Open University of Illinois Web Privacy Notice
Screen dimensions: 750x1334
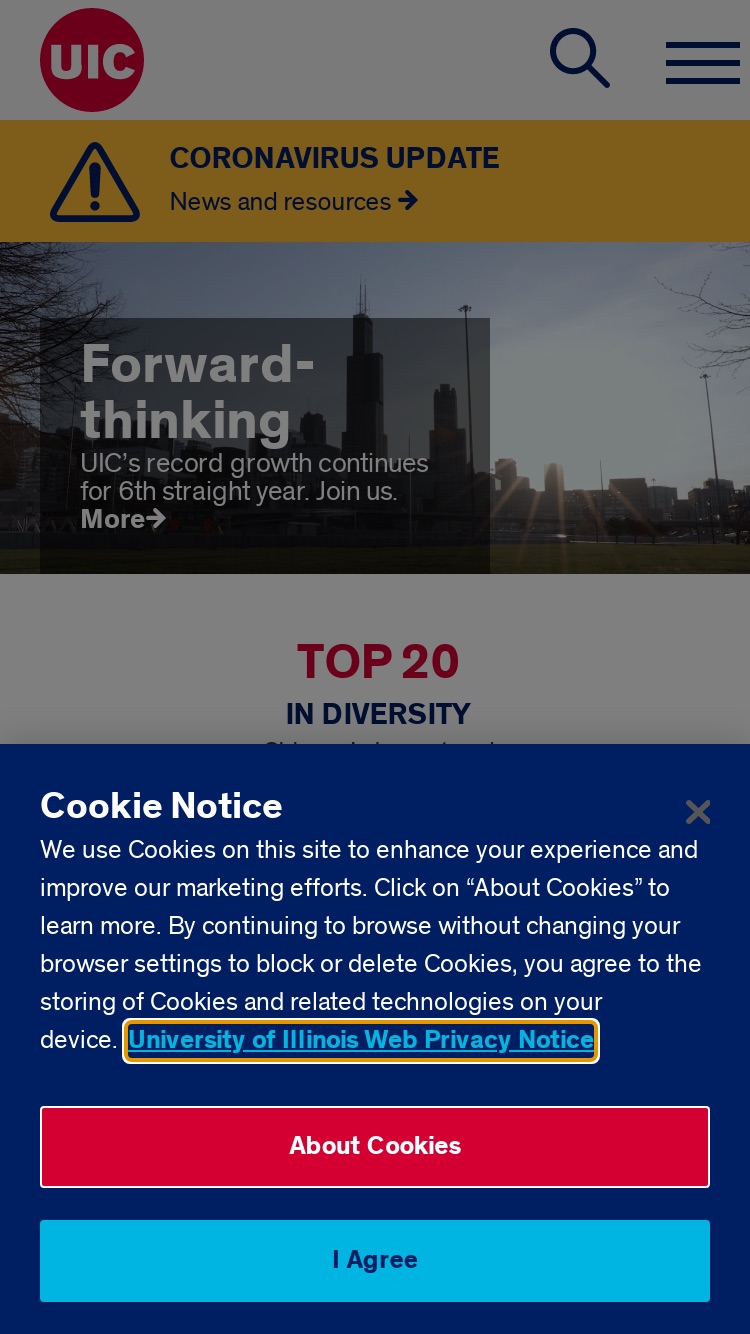click(x=361, y=1040)
